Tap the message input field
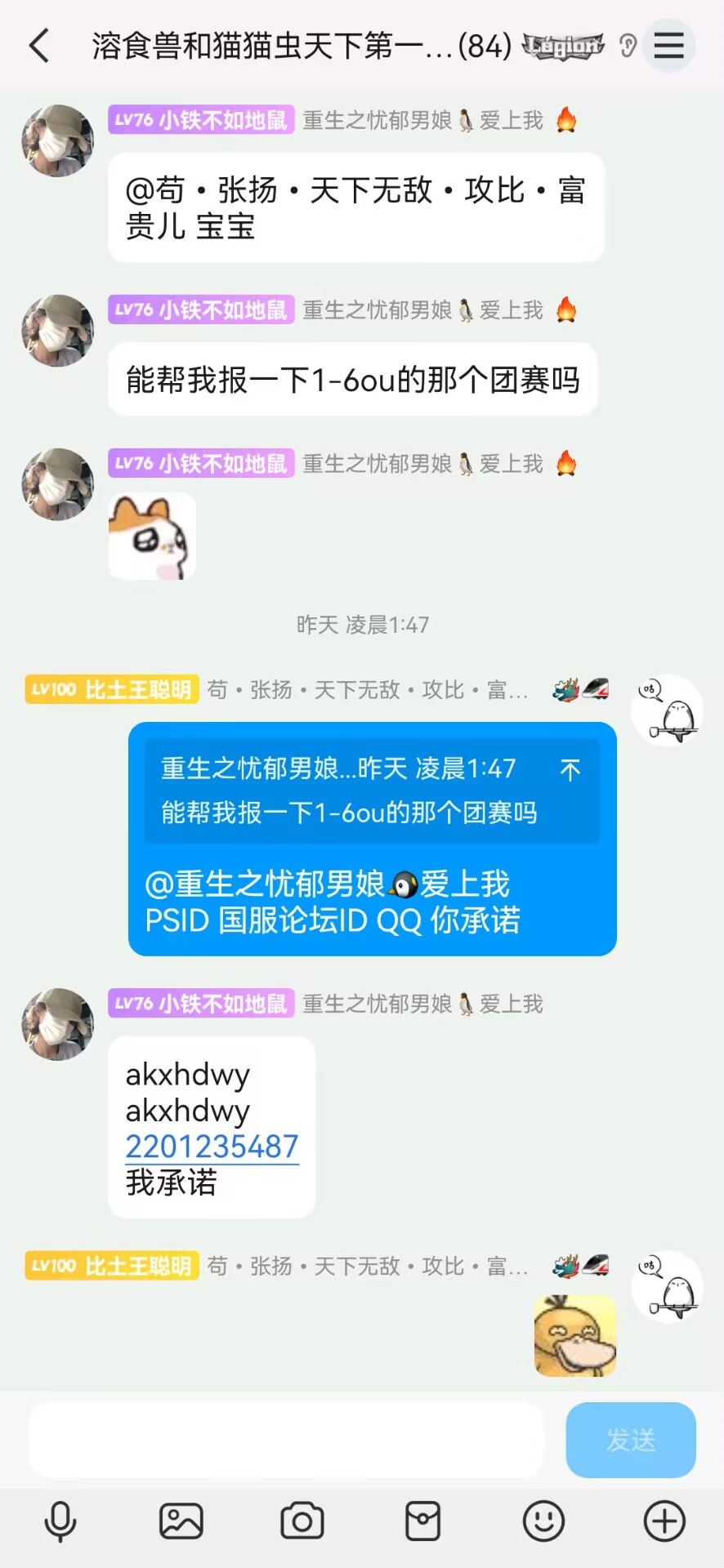The image size is (724, 1568). 286,1440
